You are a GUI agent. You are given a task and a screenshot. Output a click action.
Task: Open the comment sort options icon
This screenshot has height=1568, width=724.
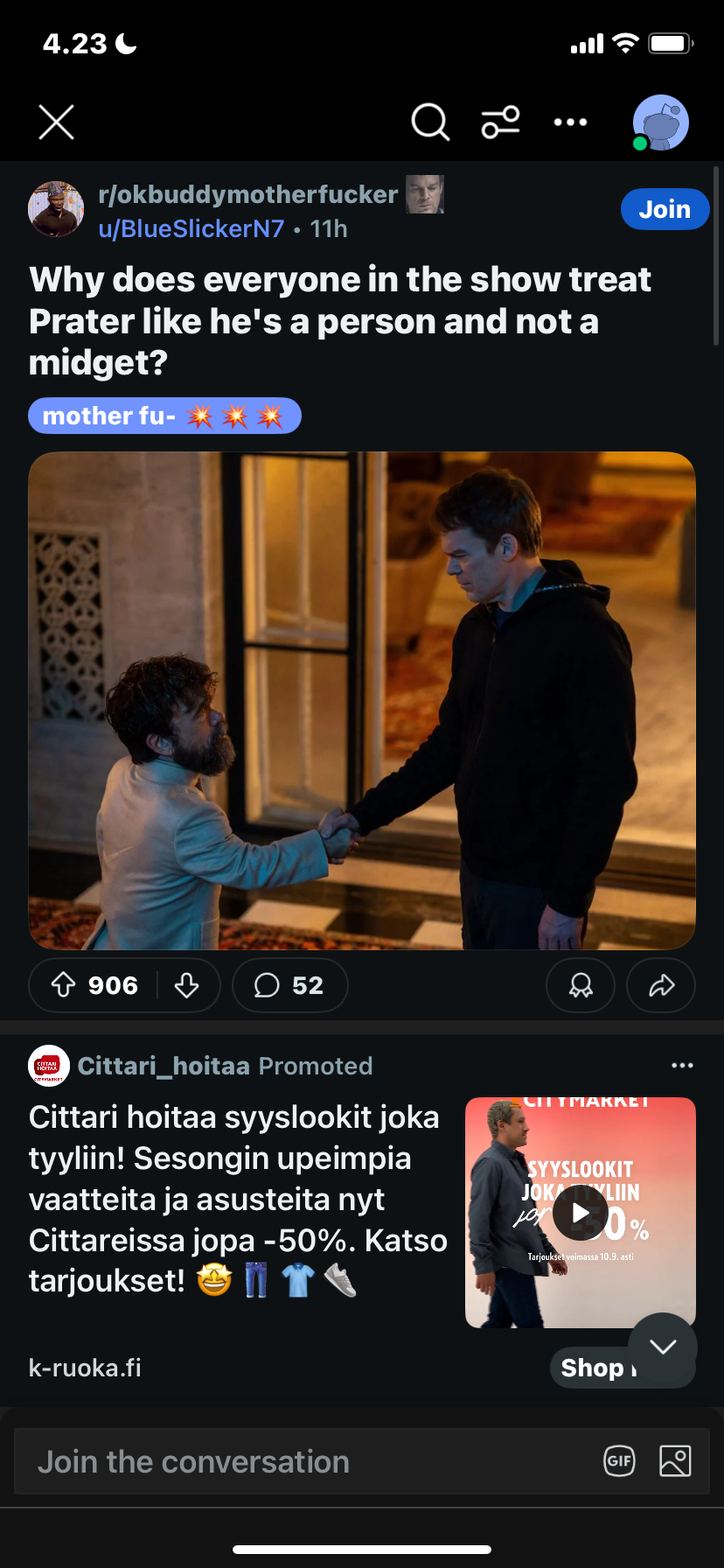pyautogui.click(x=500, y=122)
